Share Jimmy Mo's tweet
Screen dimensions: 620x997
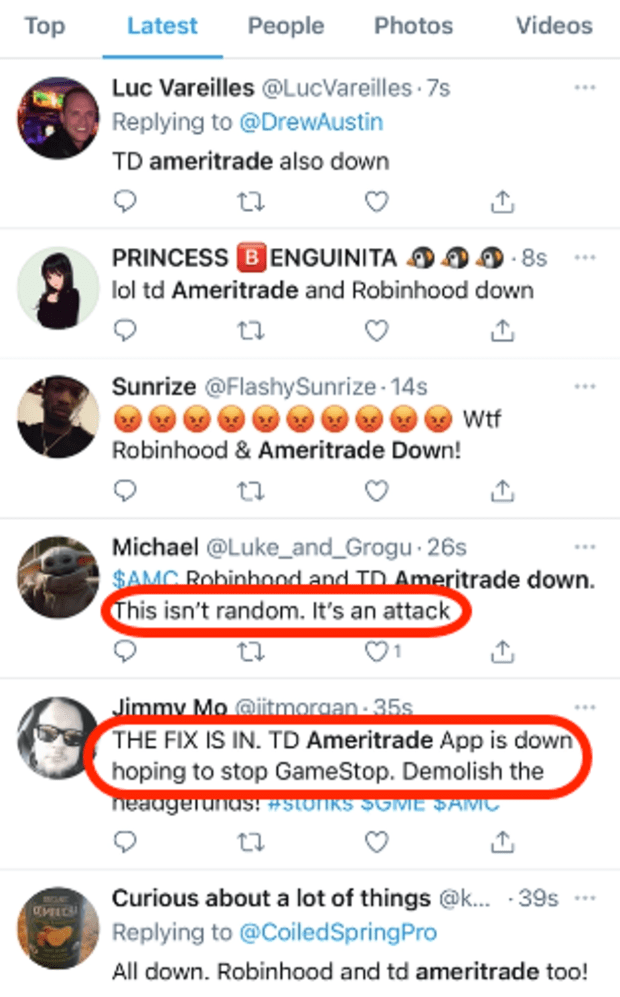click(x=502, y=841)
